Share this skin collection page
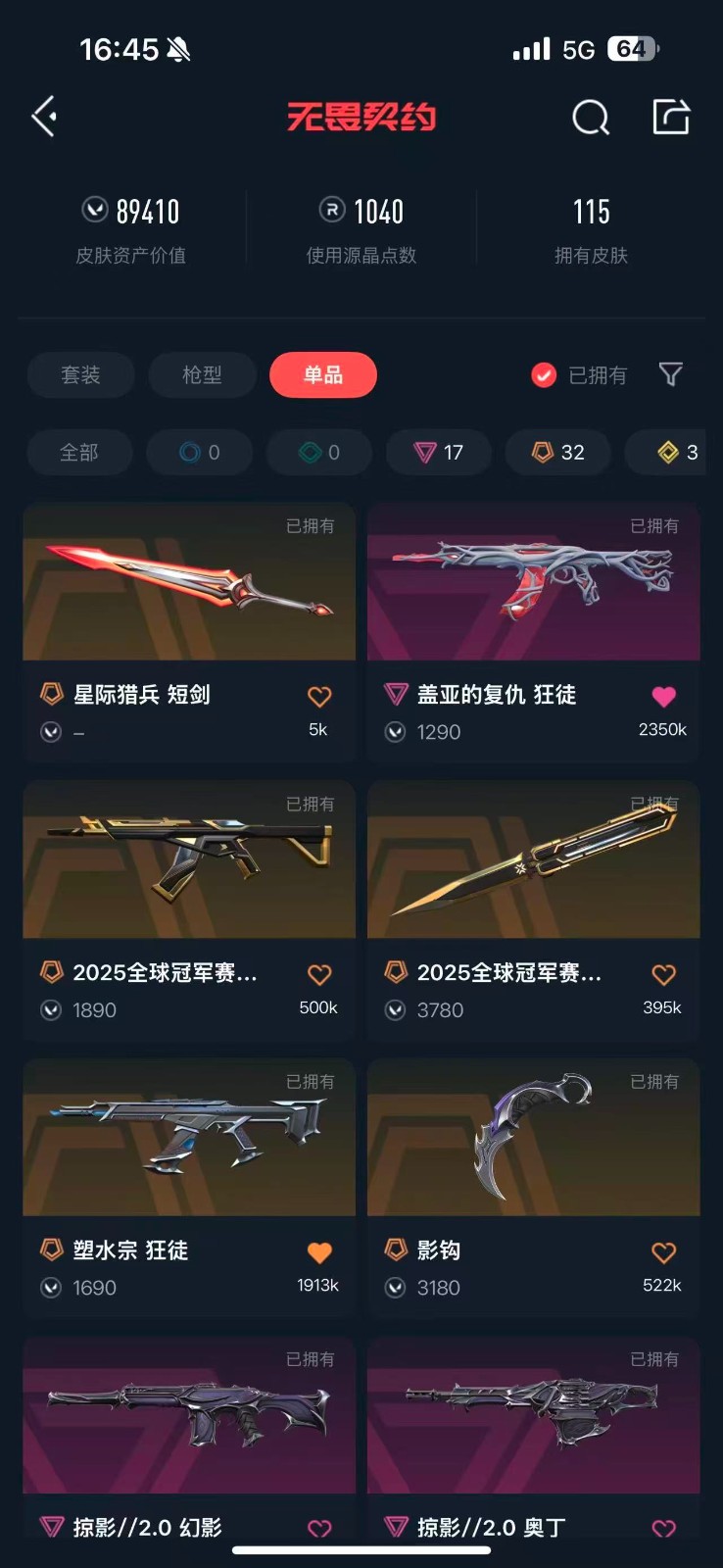The width and height of the screenshot is (723, 1568). [671, 117]
